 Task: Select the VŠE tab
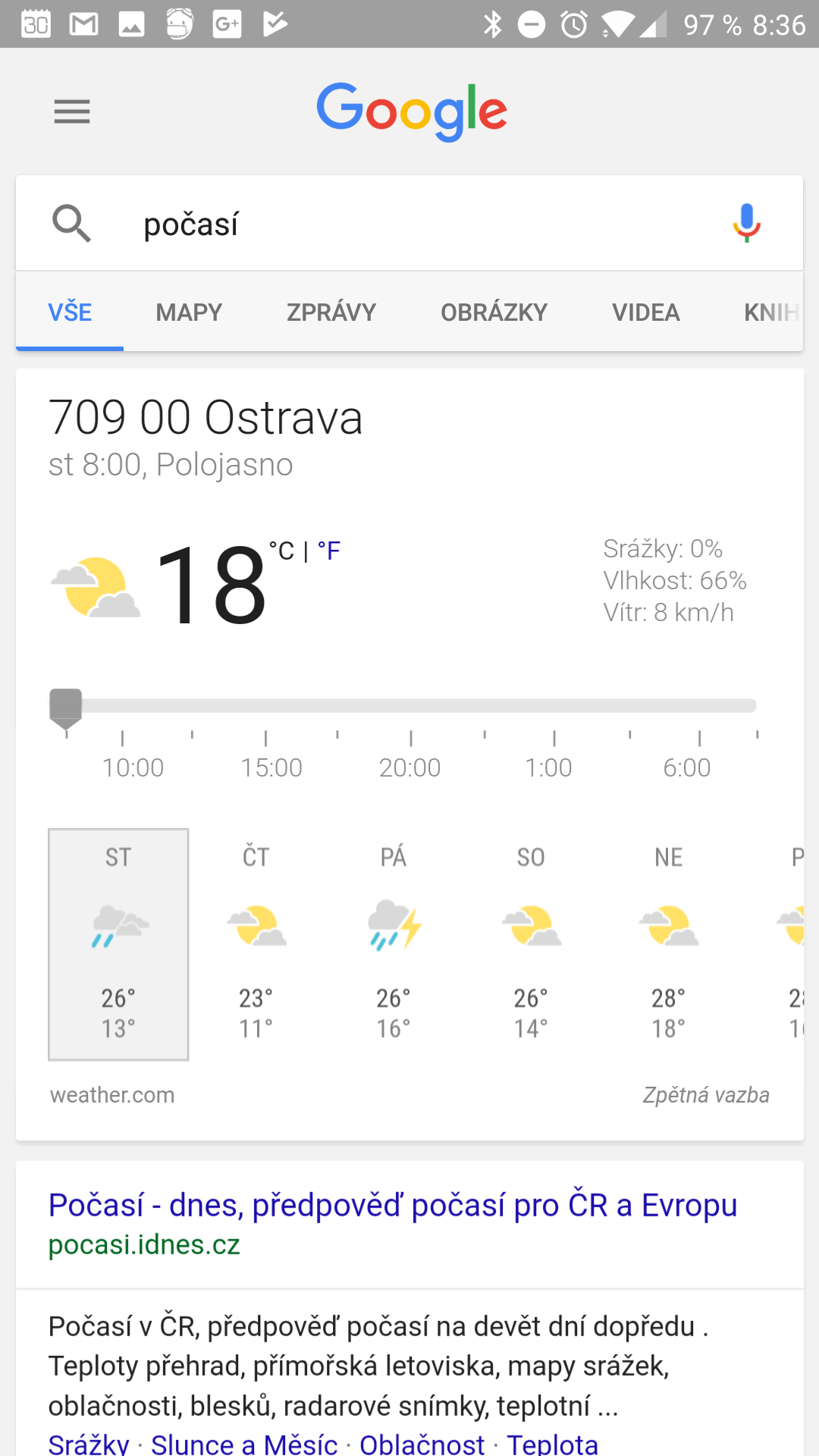click(70, 312)
